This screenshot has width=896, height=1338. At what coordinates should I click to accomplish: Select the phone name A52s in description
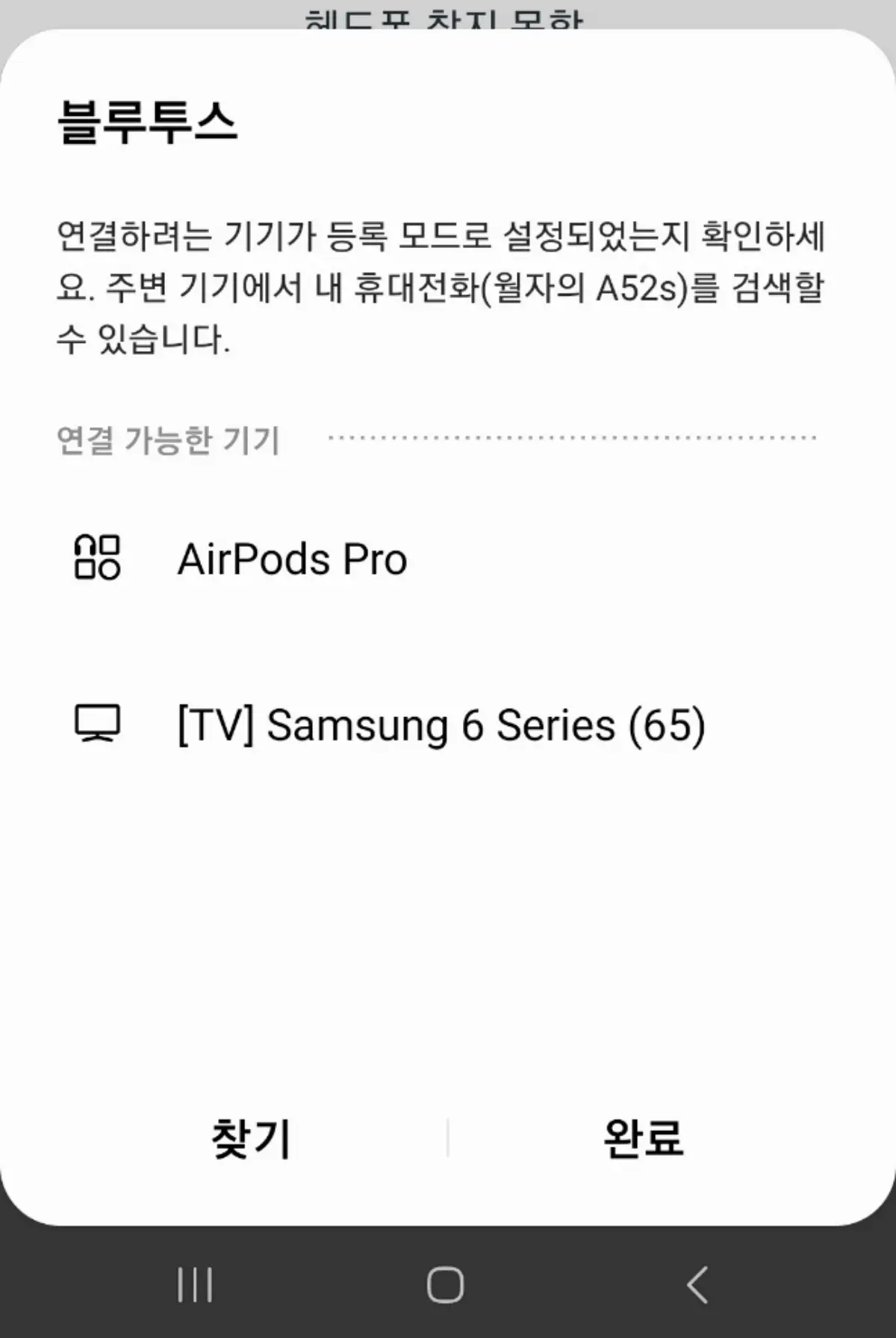pos(638,287)
